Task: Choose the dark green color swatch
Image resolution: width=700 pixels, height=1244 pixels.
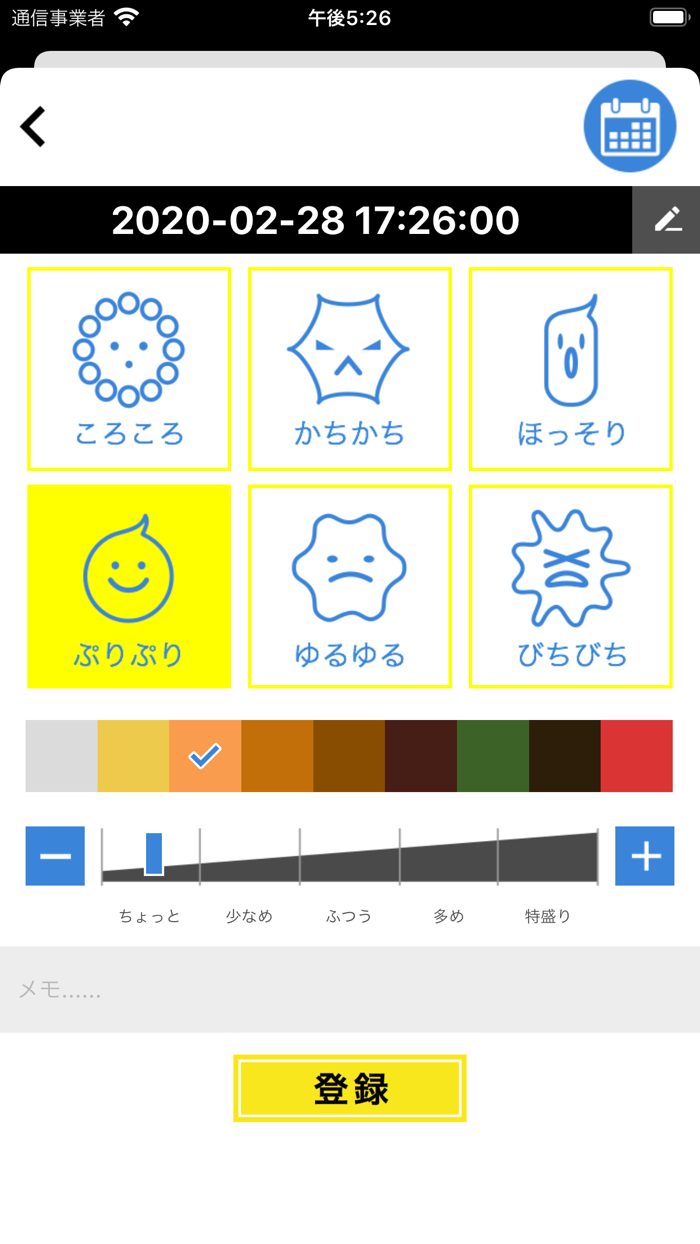Action: (x=493, y=756)
